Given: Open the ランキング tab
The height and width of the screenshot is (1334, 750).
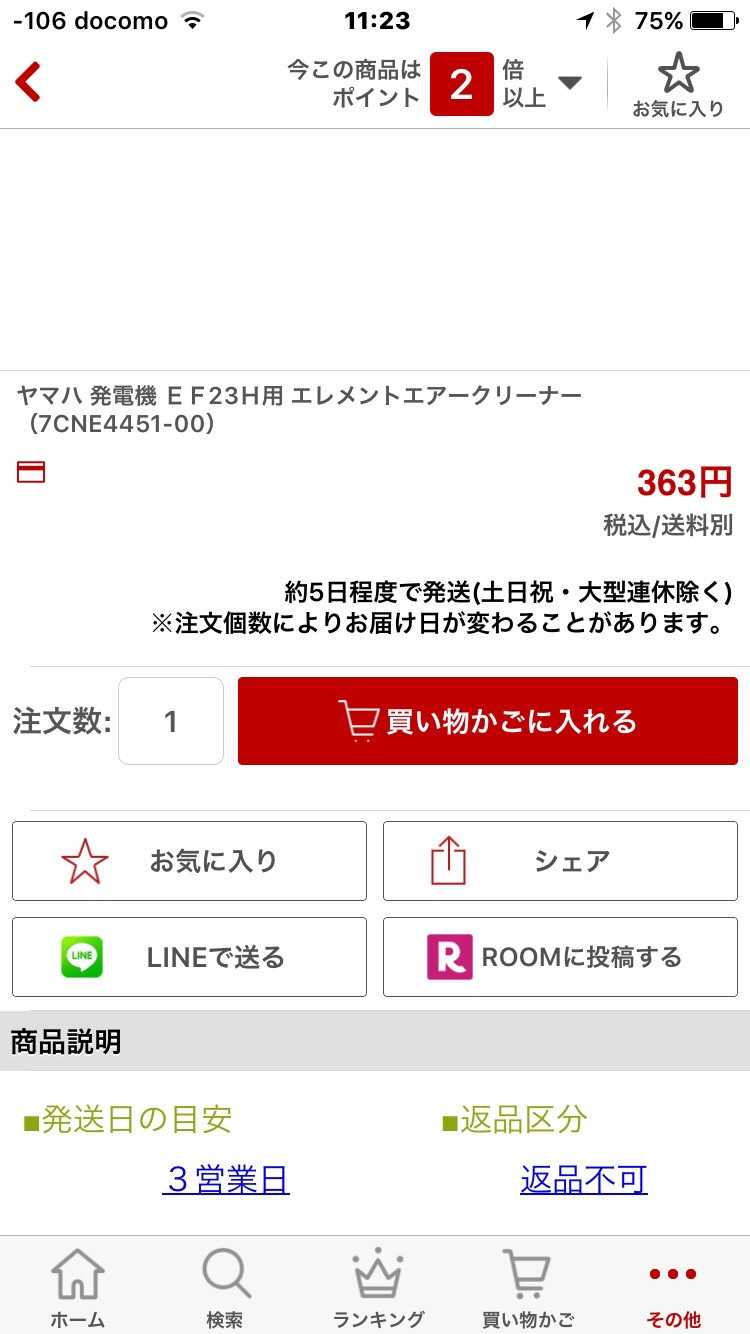Looking at the screenshot, I should coord(378,1288).
